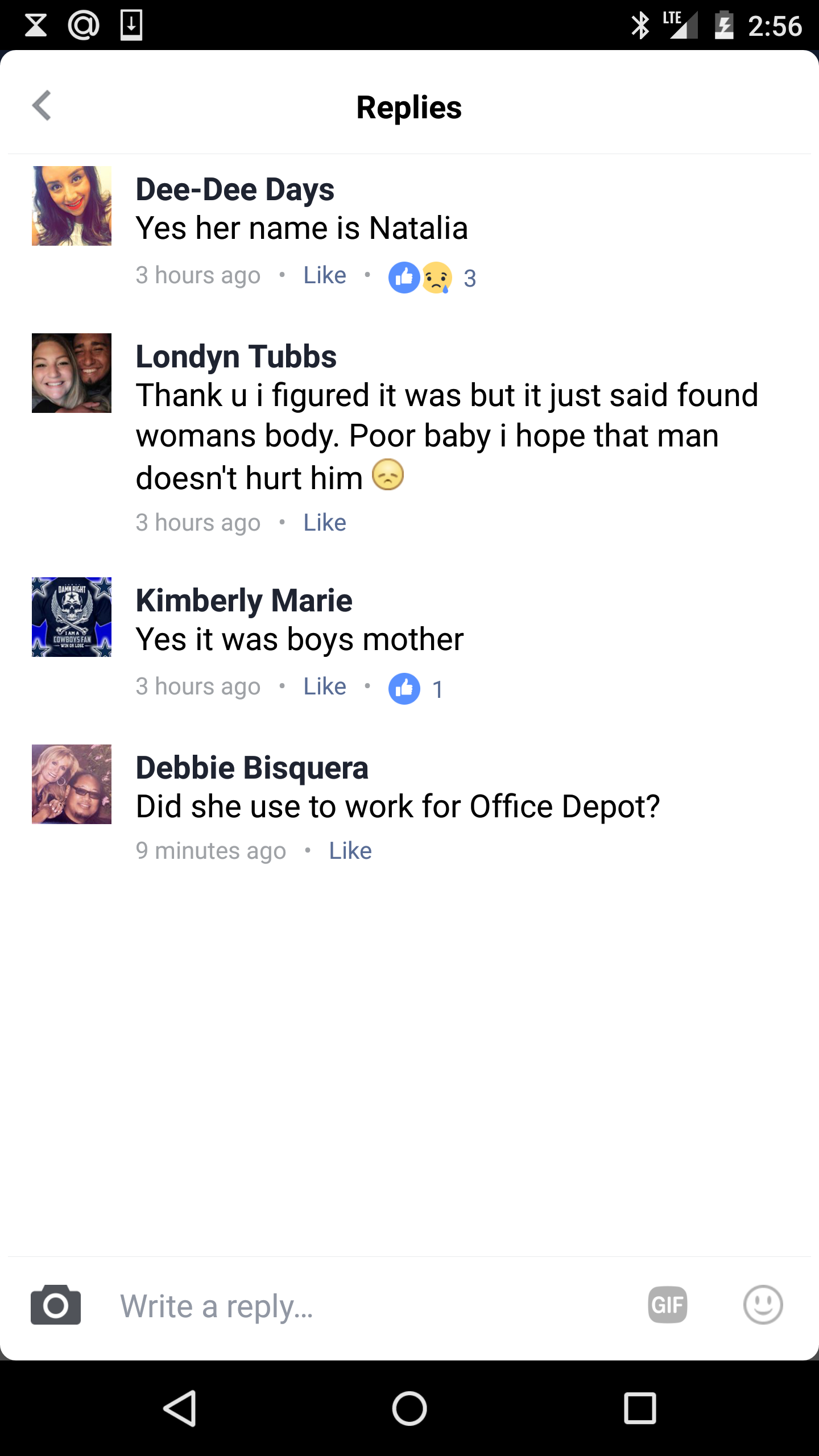This screenshot has height=1456, width=819.
Task: Like Debbie Bisquera's reply
Action: pyautogui.click(x=350, y=851)
